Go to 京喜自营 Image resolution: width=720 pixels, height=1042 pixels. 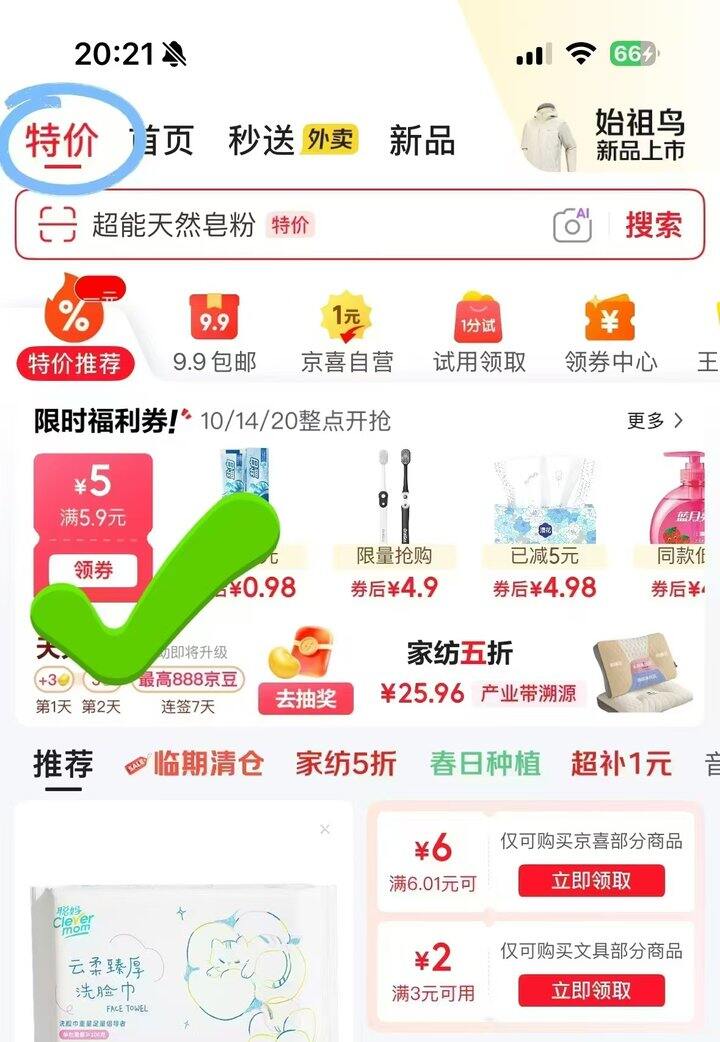pos(347,335)
